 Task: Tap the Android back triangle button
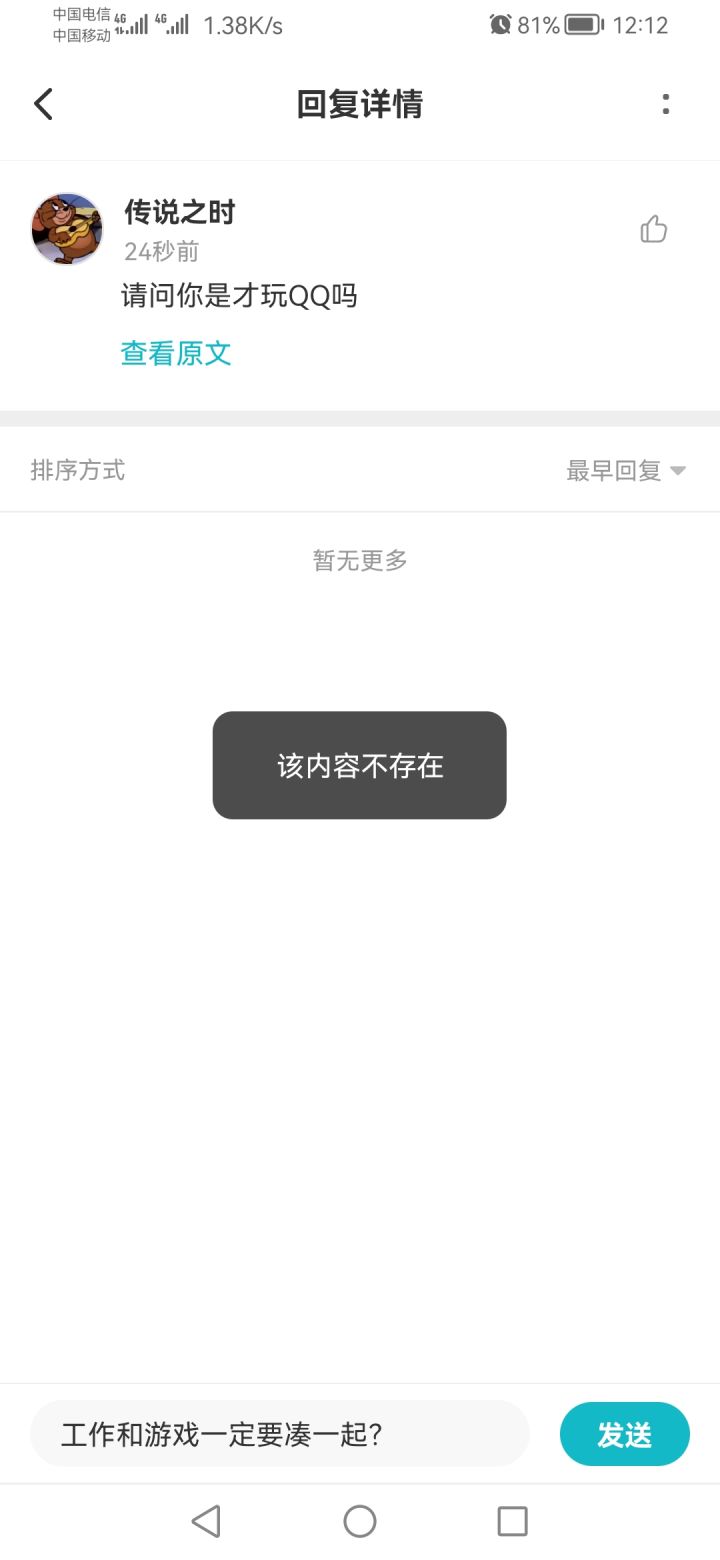pos(205,1521)
